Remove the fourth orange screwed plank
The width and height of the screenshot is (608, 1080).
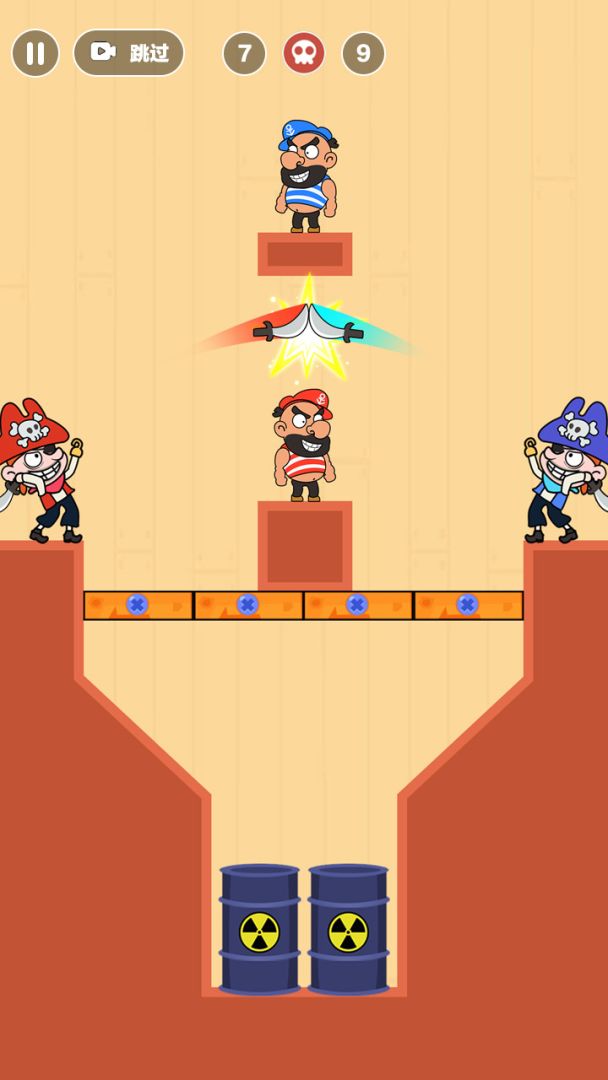tap(468, 605)
